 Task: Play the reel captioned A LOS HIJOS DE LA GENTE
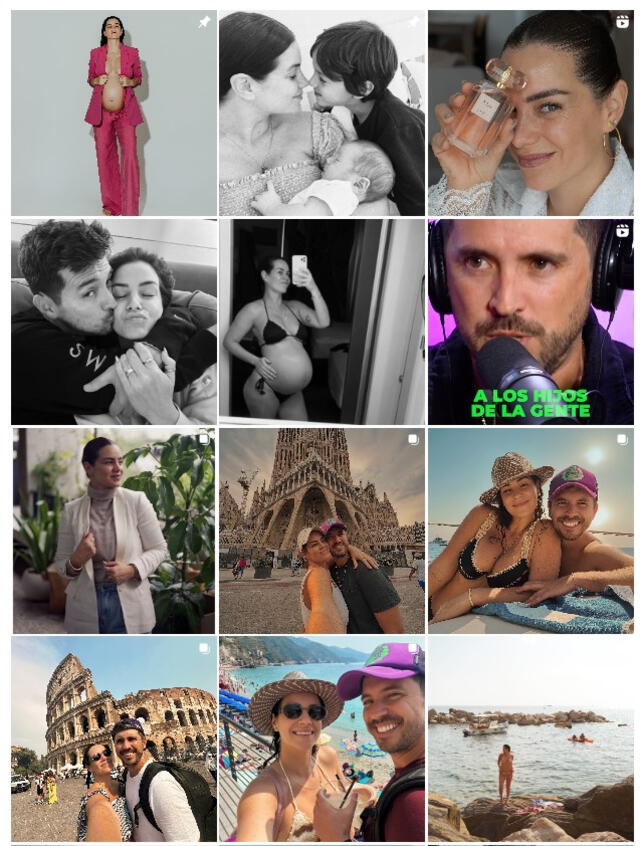click(x=530, y=322)
